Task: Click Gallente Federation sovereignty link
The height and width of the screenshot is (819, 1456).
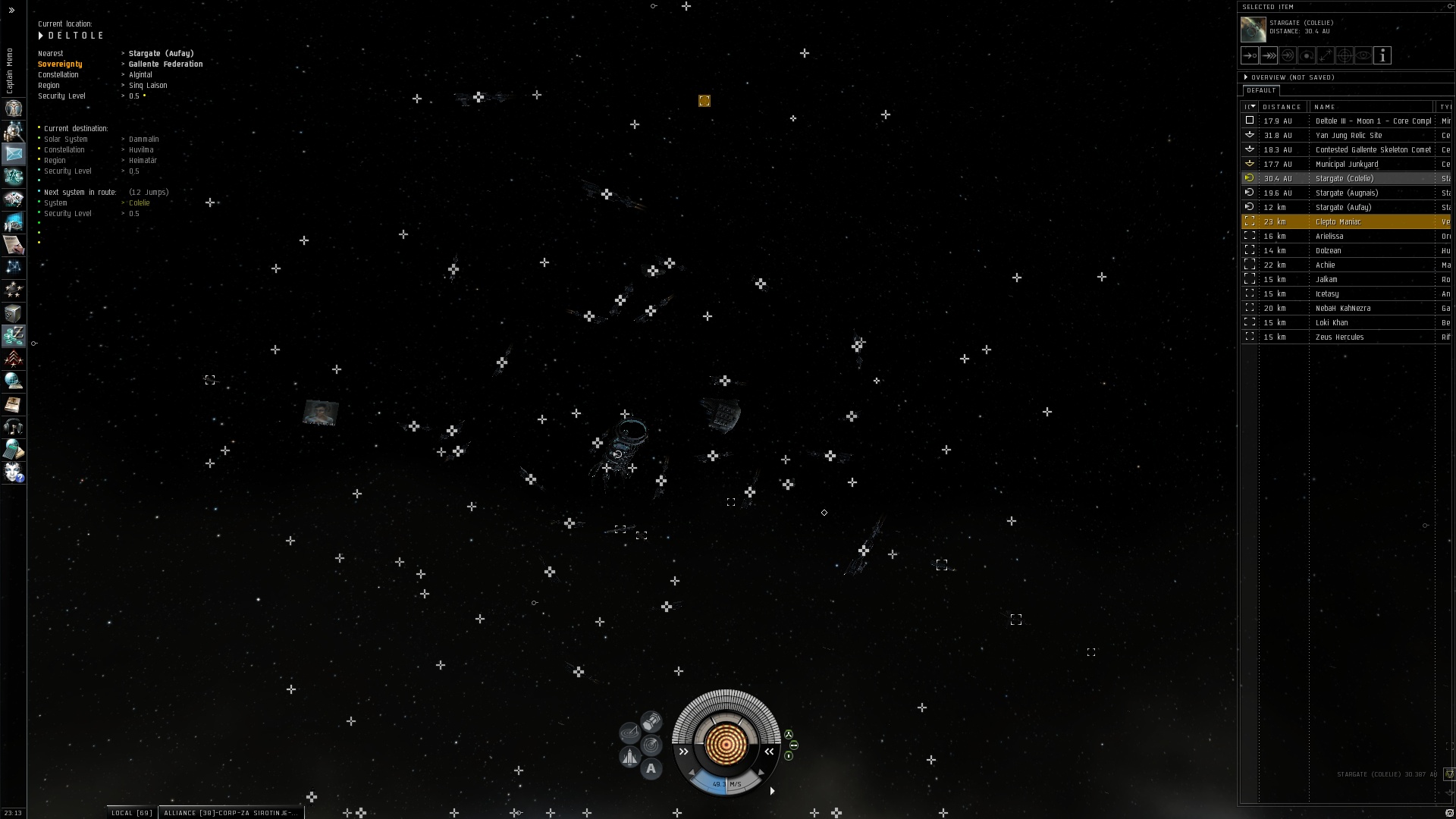Action: point(165,64)
